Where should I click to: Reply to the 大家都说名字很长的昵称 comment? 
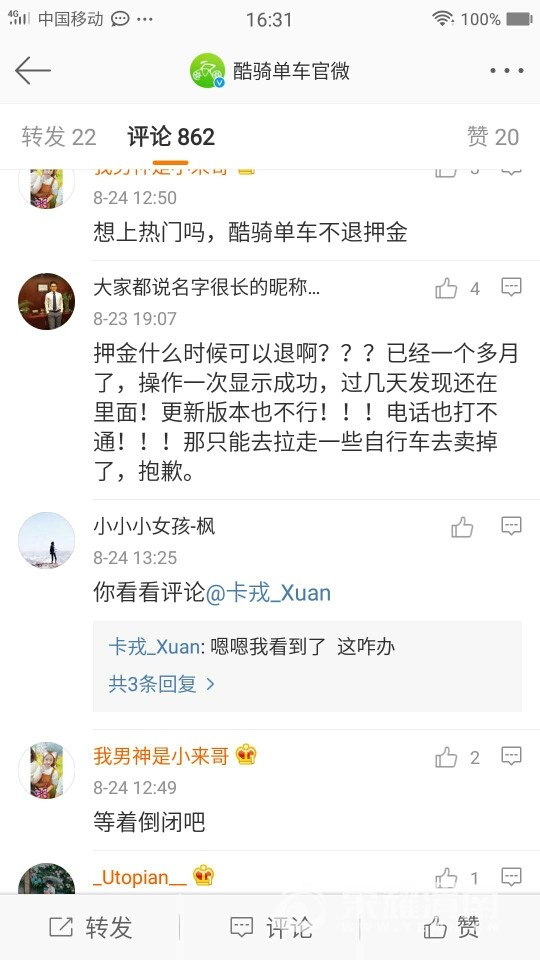pyautogui.click(x=511, y=287)
